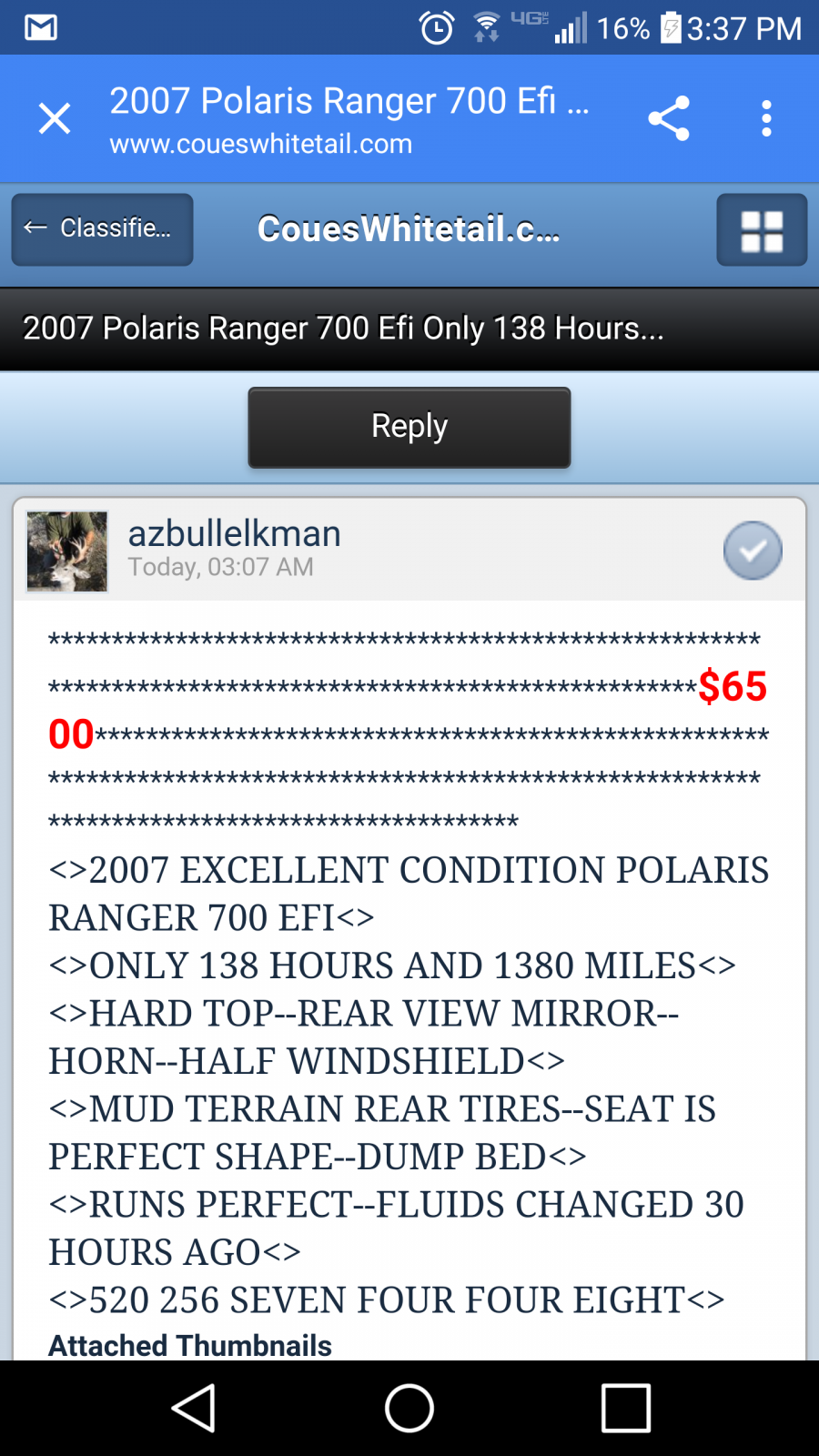Close the browser tab with X
The width and height of the screenshot is (819, 1456).
[x=55, y=118]
